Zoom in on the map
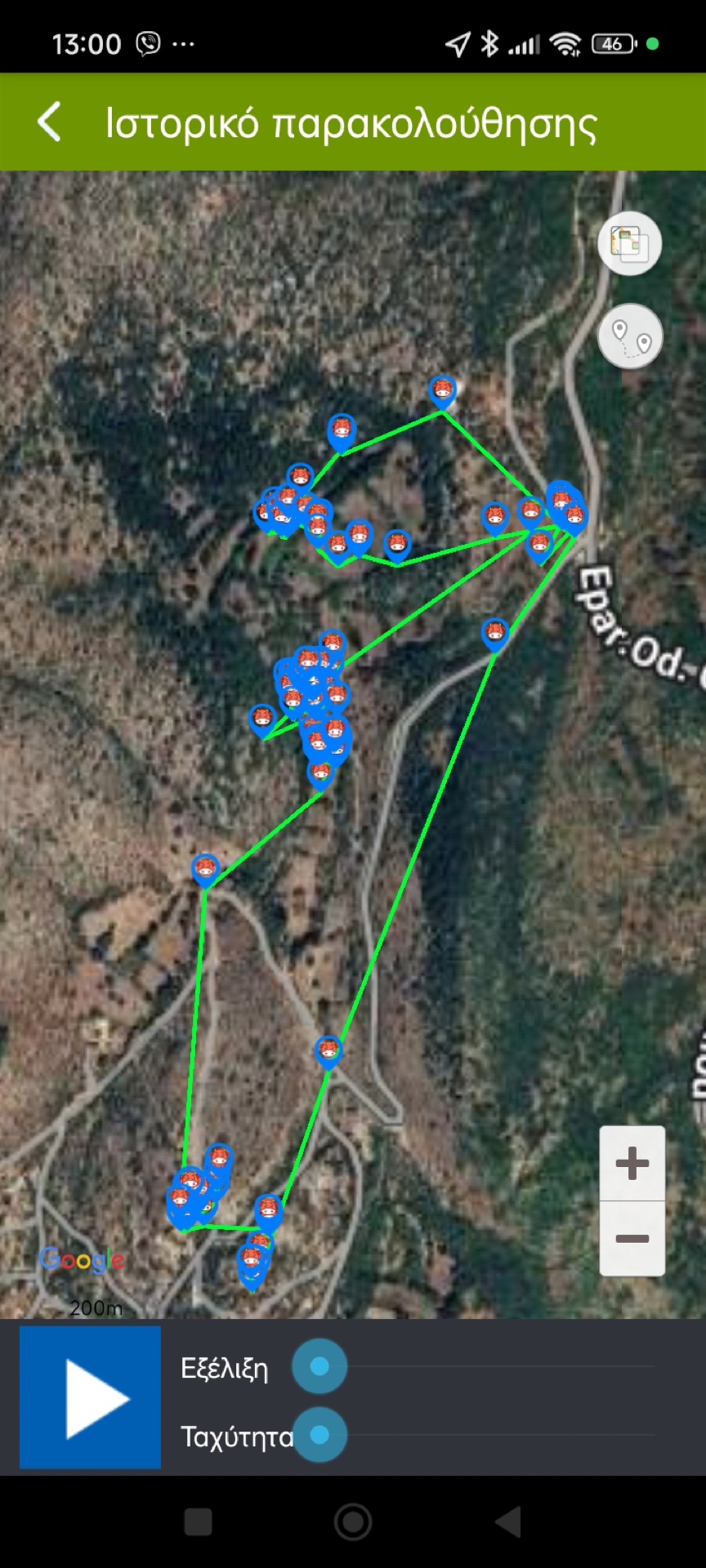Viewport: 706px width, 1568px height. pos(632,1163)
